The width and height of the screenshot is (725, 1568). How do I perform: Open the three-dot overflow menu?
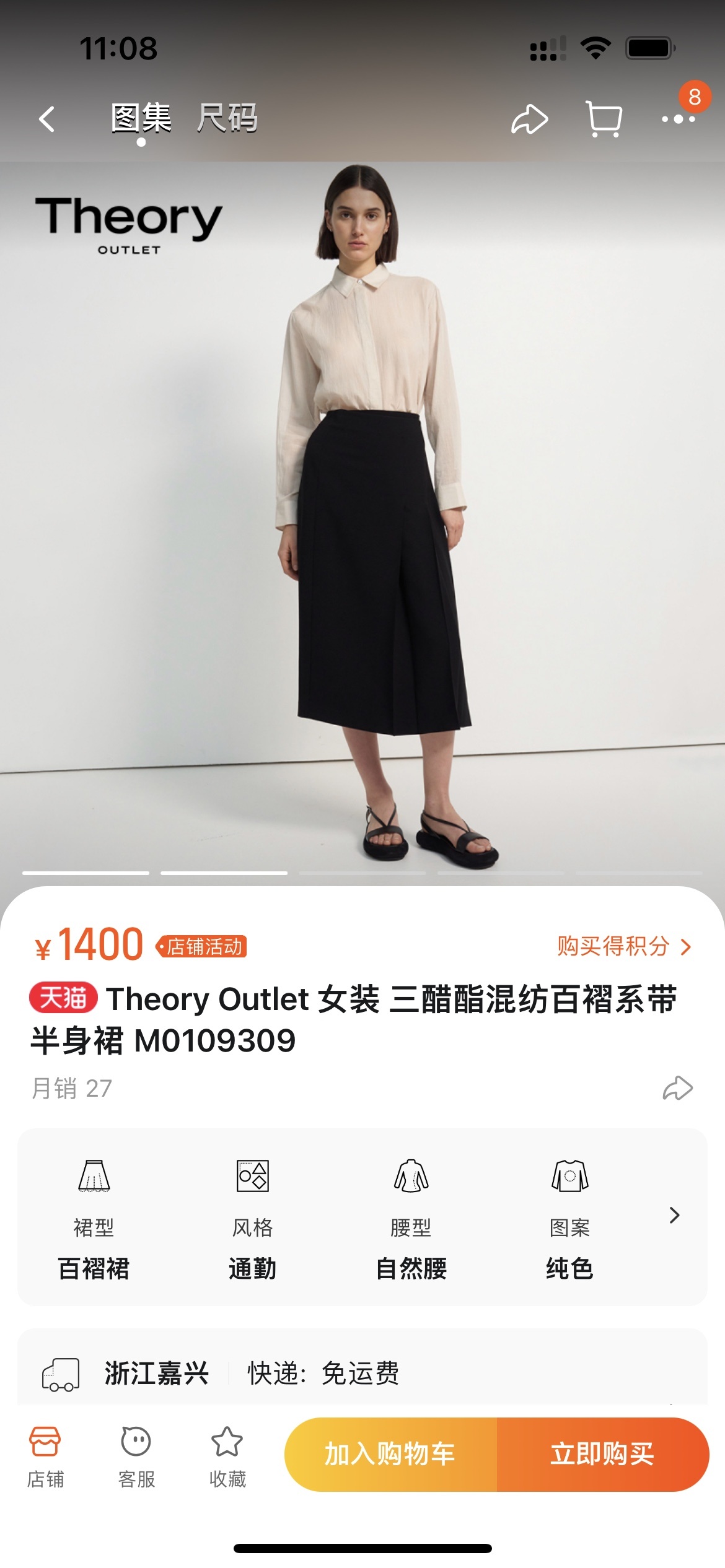(679, 119)
